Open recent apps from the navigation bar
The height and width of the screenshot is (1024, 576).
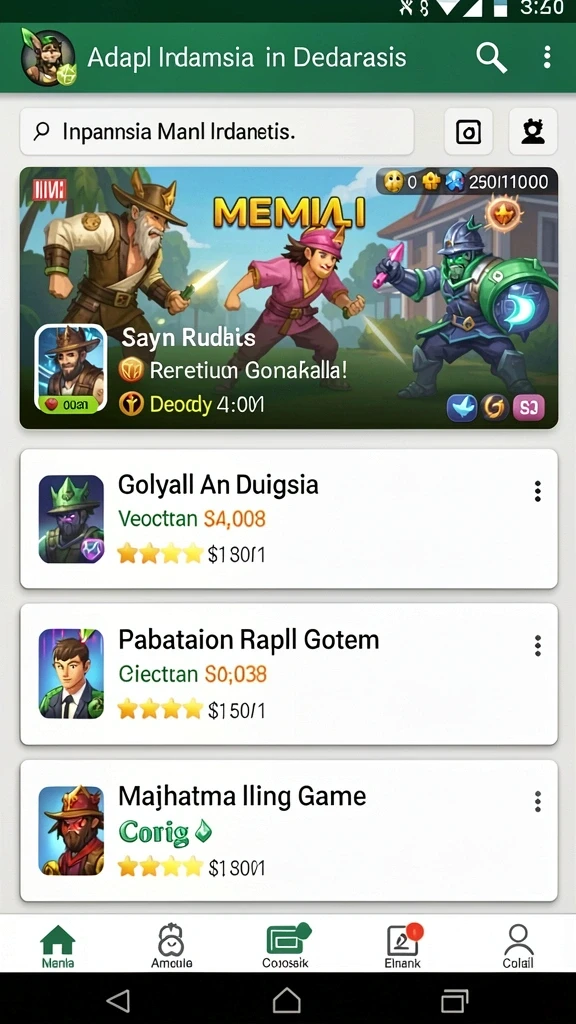click(x=455, y=1000)
